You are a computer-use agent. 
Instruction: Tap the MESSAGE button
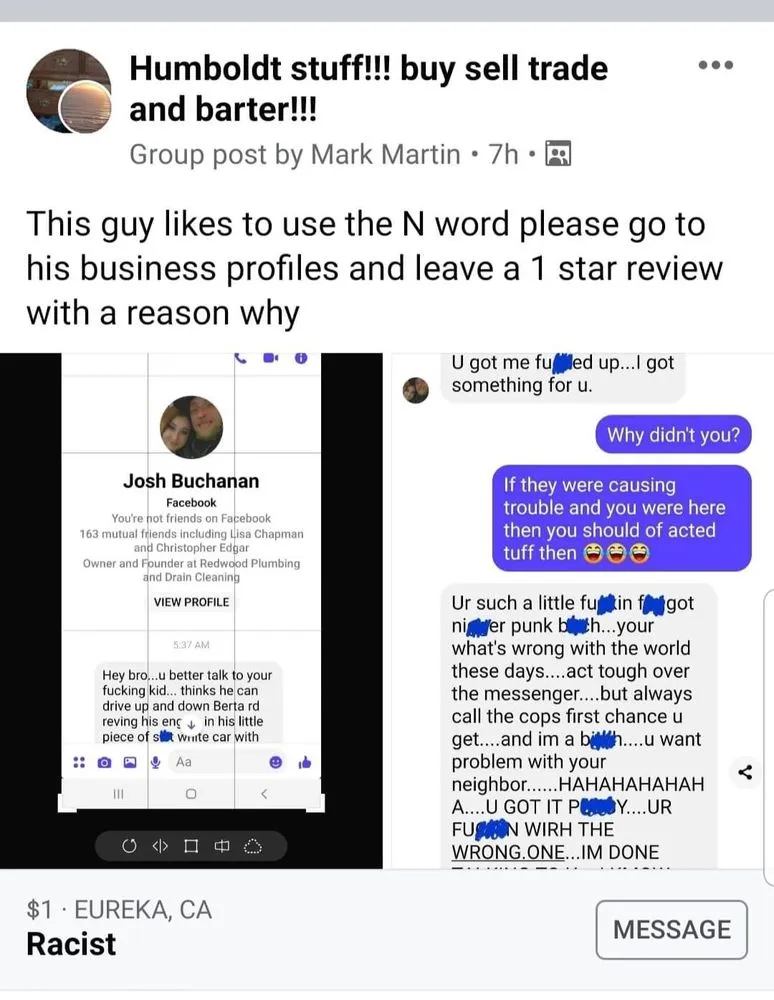[671, 930]
